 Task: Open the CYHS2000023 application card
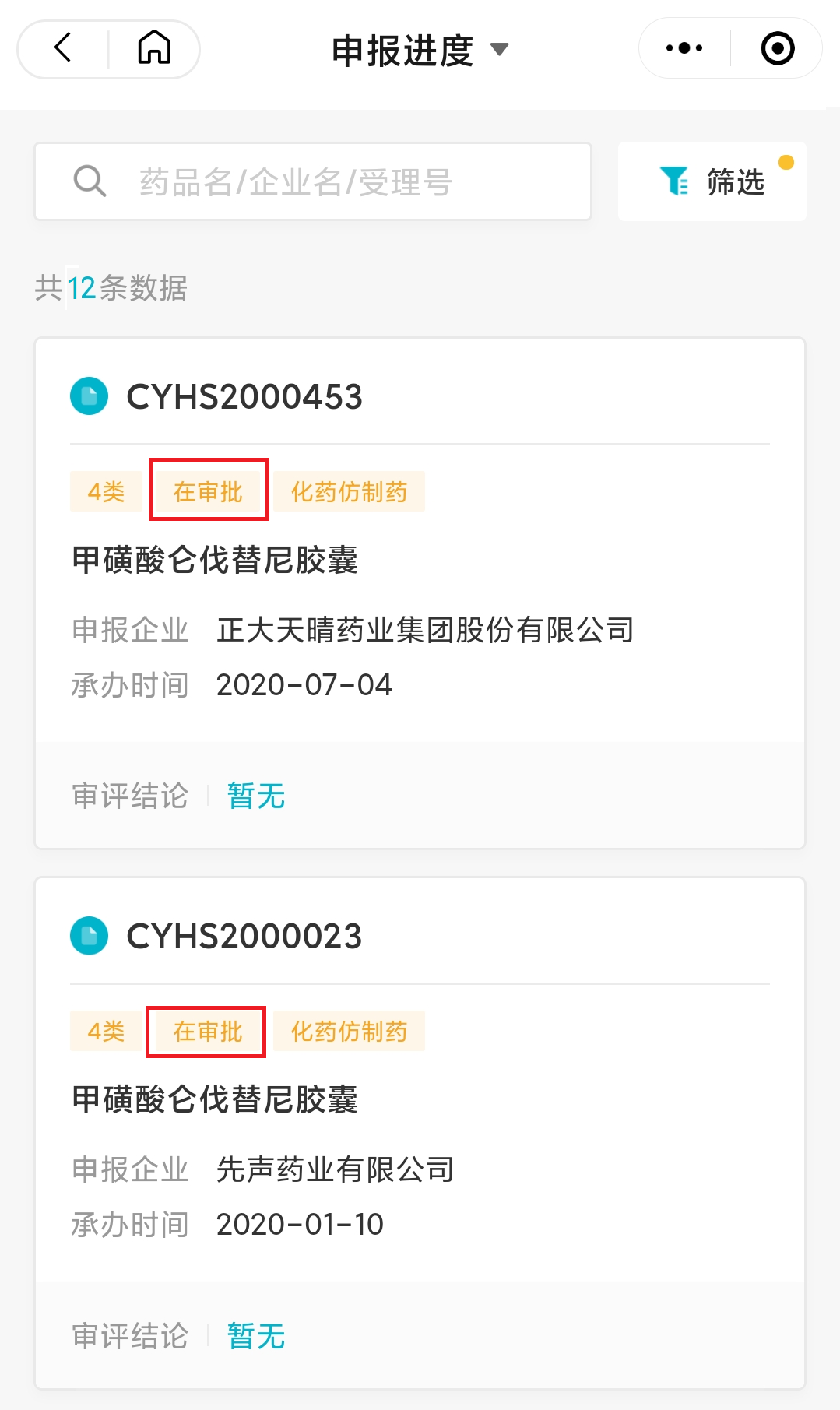(x=420, y=1132)
